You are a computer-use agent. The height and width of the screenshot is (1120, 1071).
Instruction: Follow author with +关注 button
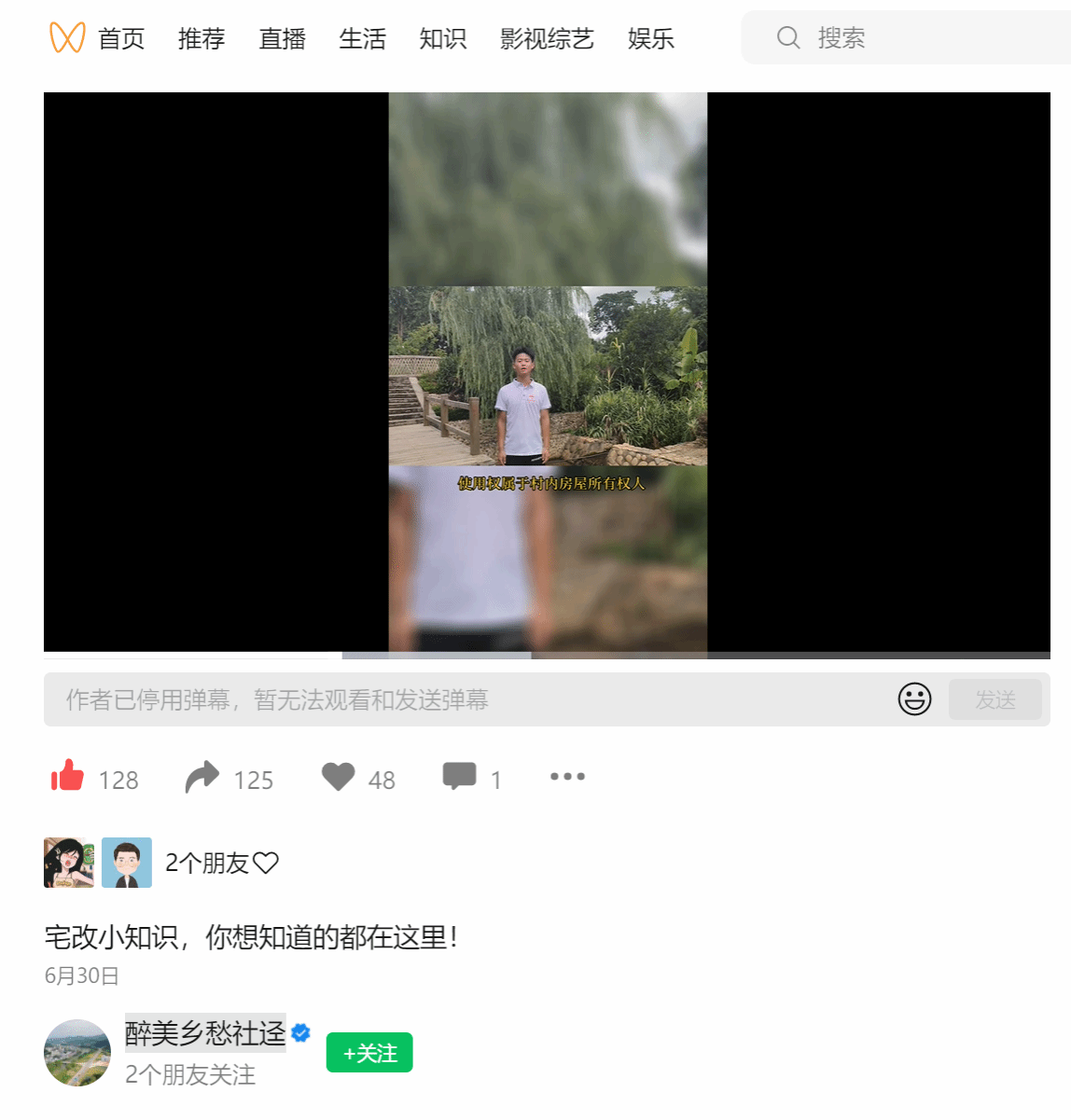[369, 1053]
